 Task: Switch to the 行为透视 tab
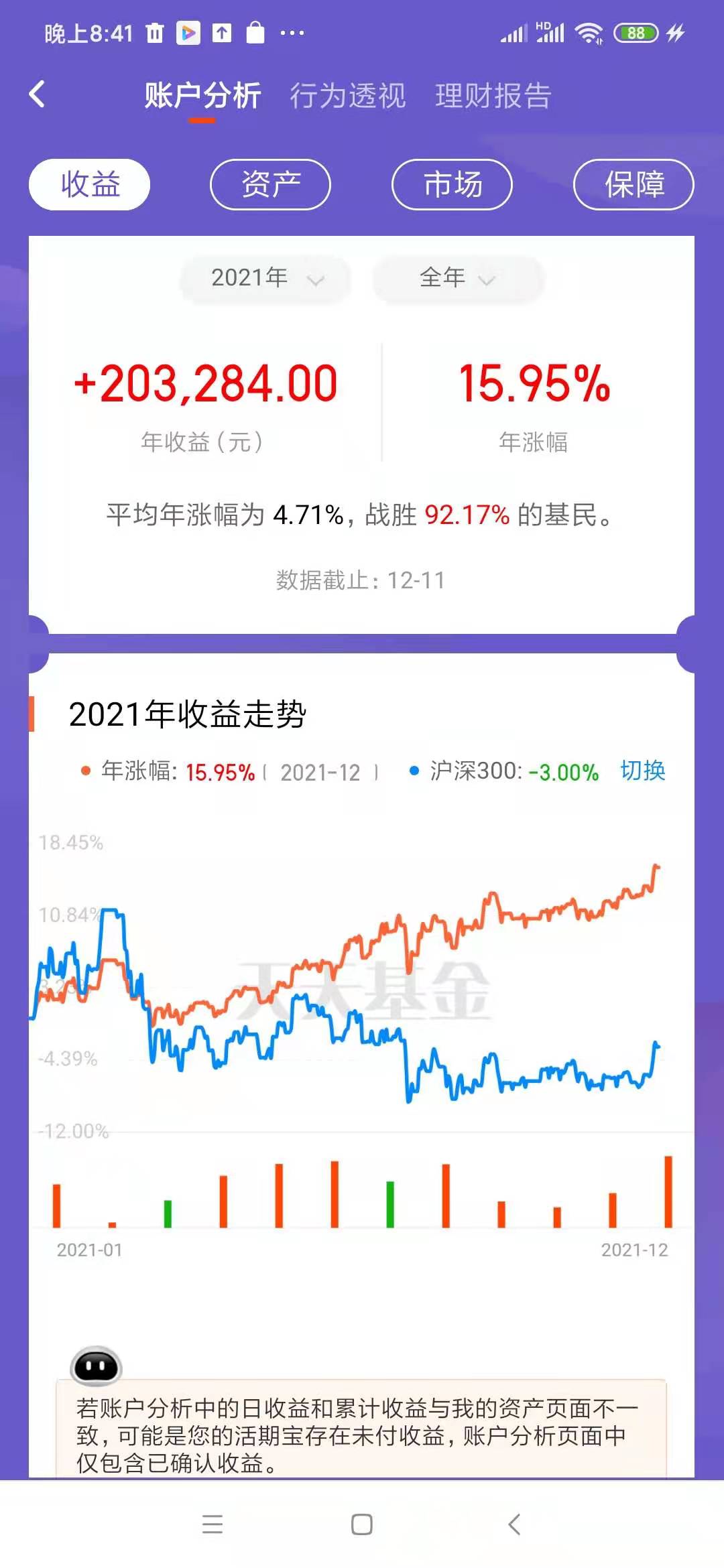[x=347, y=96]
